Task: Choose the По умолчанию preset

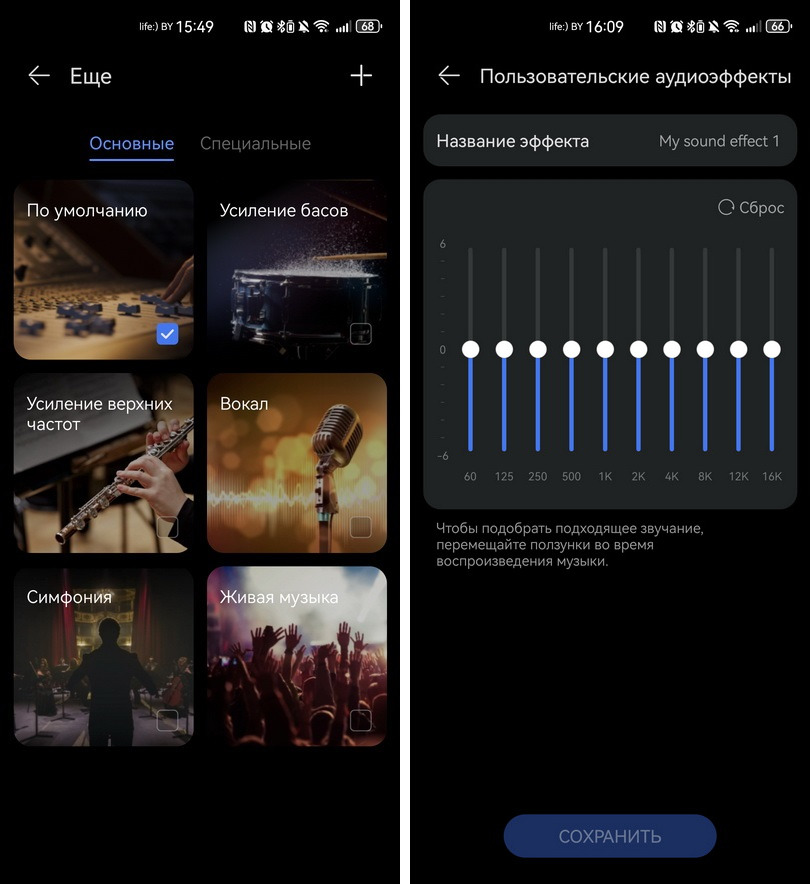Action: pyautogui.click(x=103, y=269)
